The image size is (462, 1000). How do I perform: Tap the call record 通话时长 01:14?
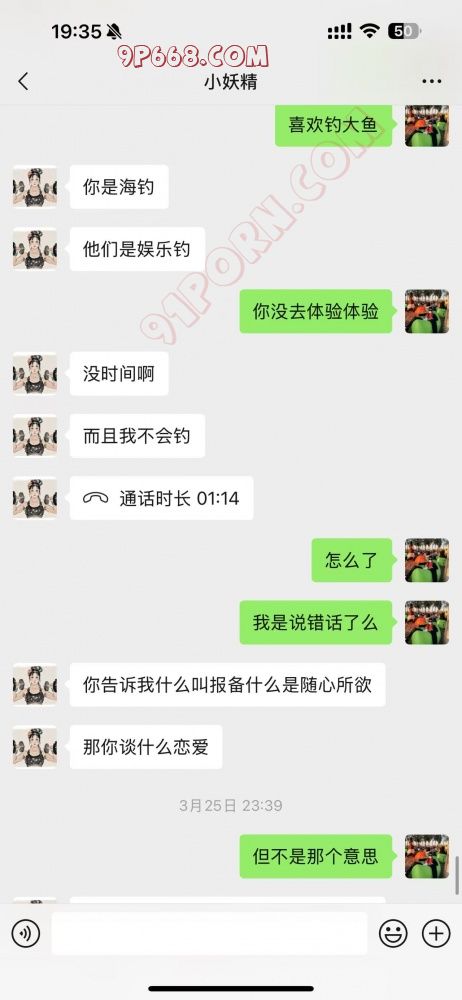[161, 498]
